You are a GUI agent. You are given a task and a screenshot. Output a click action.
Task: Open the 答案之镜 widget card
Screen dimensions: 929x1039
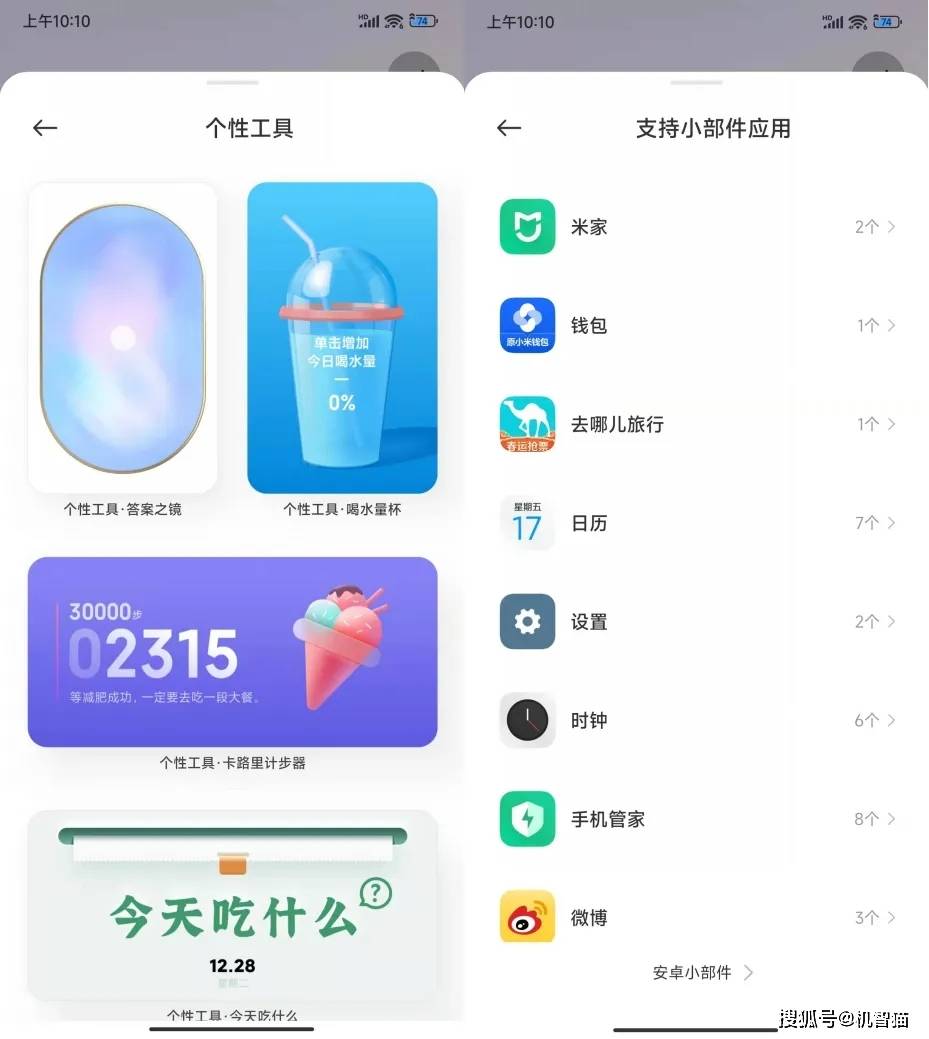coord(122,338)
